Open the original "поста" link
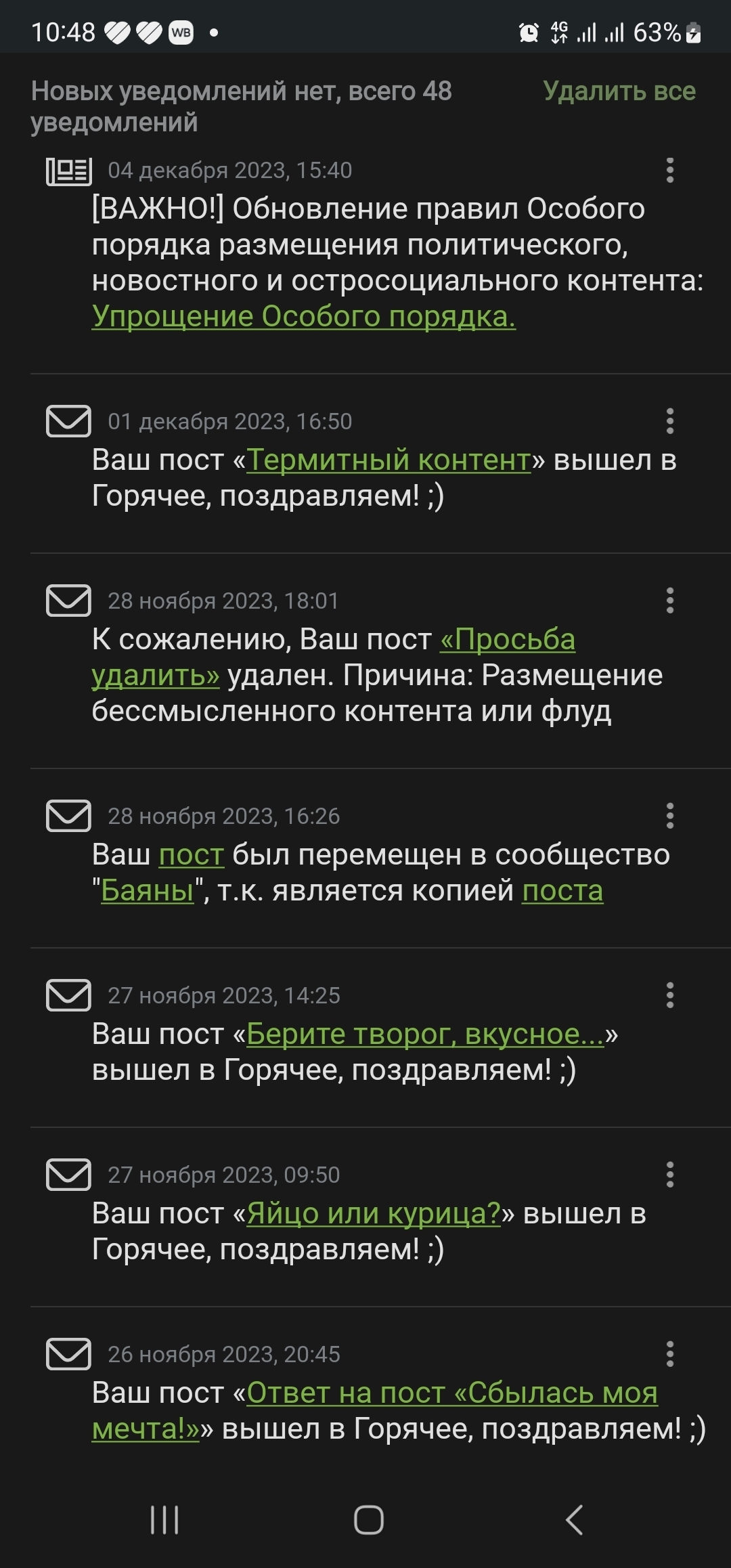 562,891
